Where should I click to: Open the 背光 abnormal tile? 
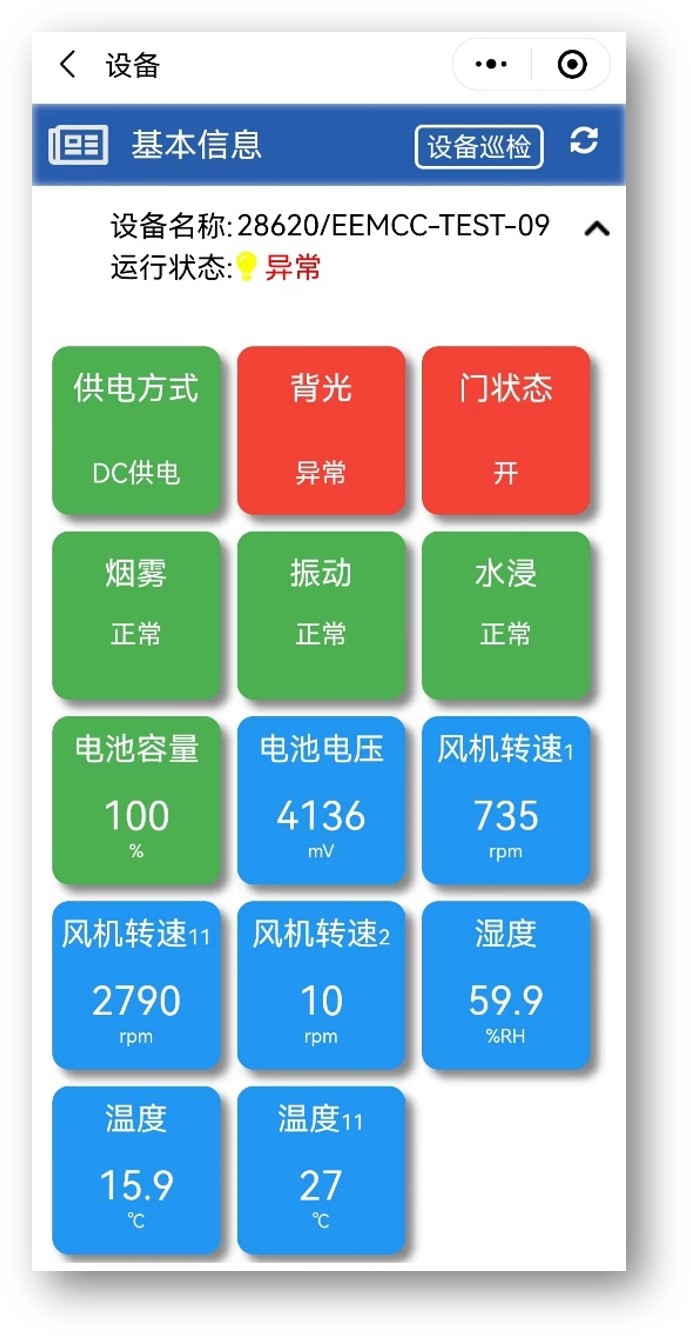click(321, 430)
